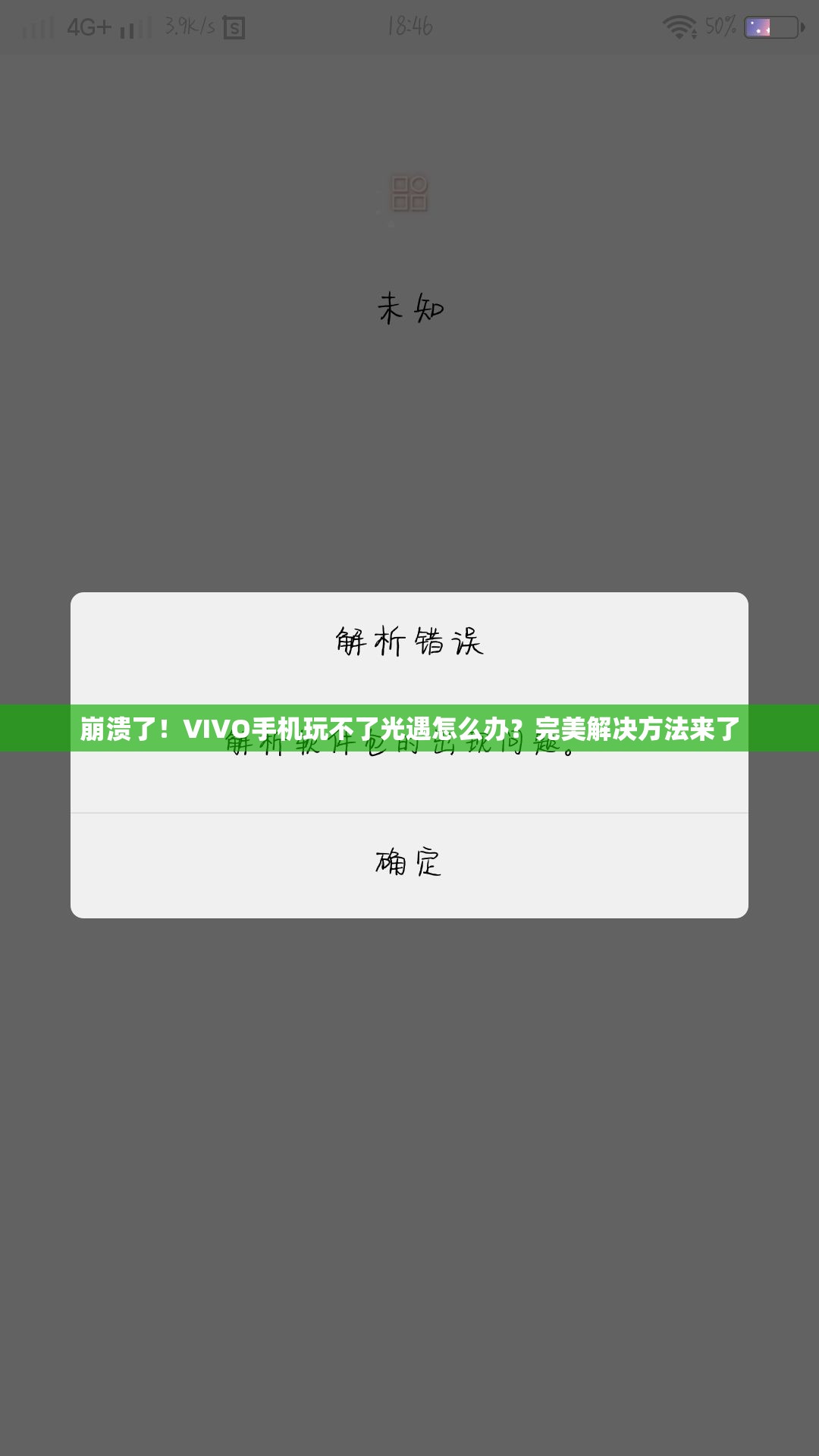Viewport: 819px width, 1456px height.
Task: Tap the SIM 1 signal strength bars
Action: (38, 28)
